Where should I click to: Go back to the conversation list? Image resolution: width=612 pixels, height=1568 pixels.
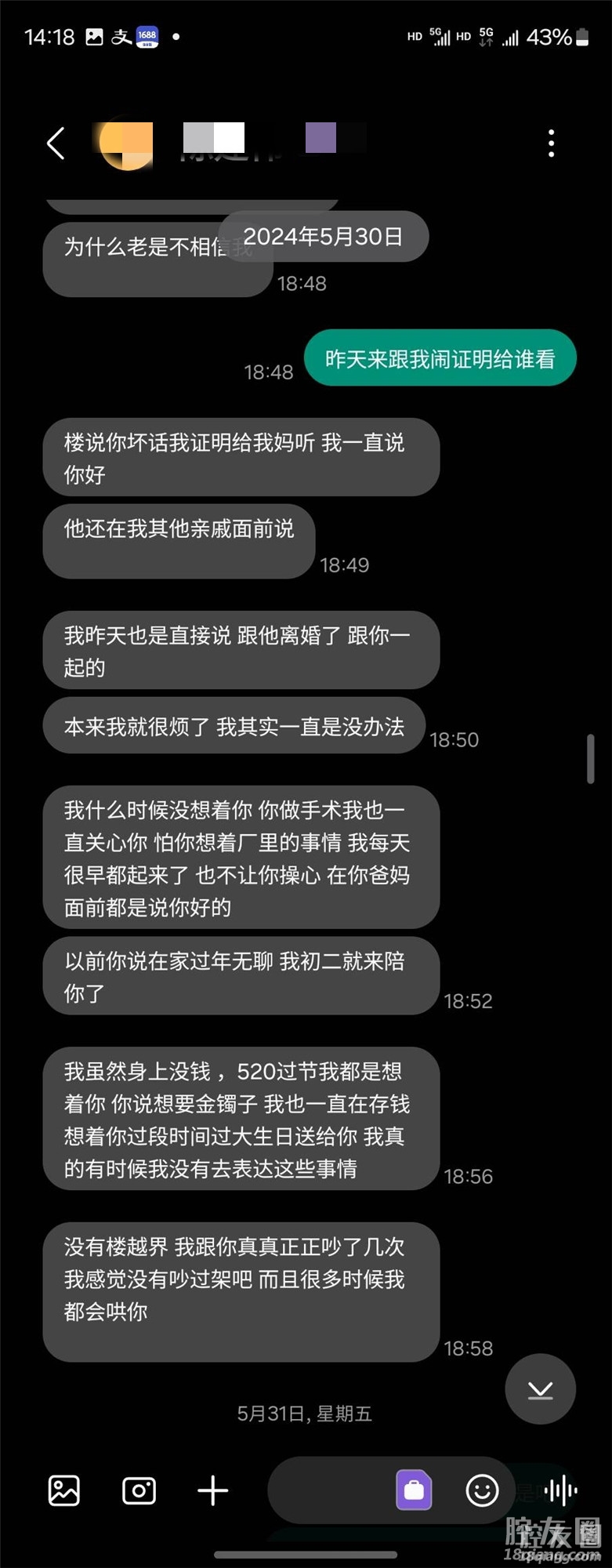[x=56, y=143]
